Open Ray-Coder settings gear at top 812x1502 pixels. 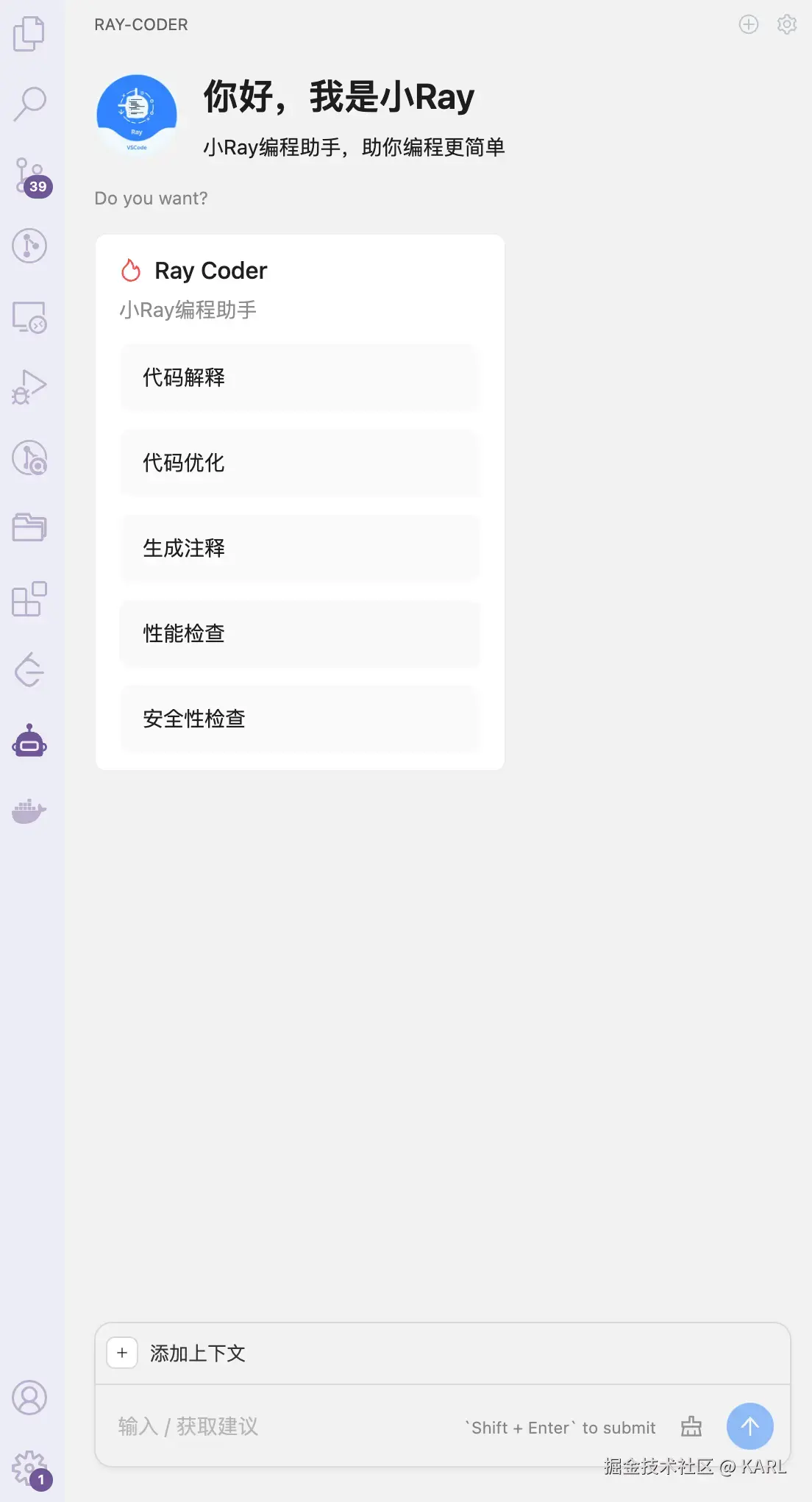pos(787,24)
